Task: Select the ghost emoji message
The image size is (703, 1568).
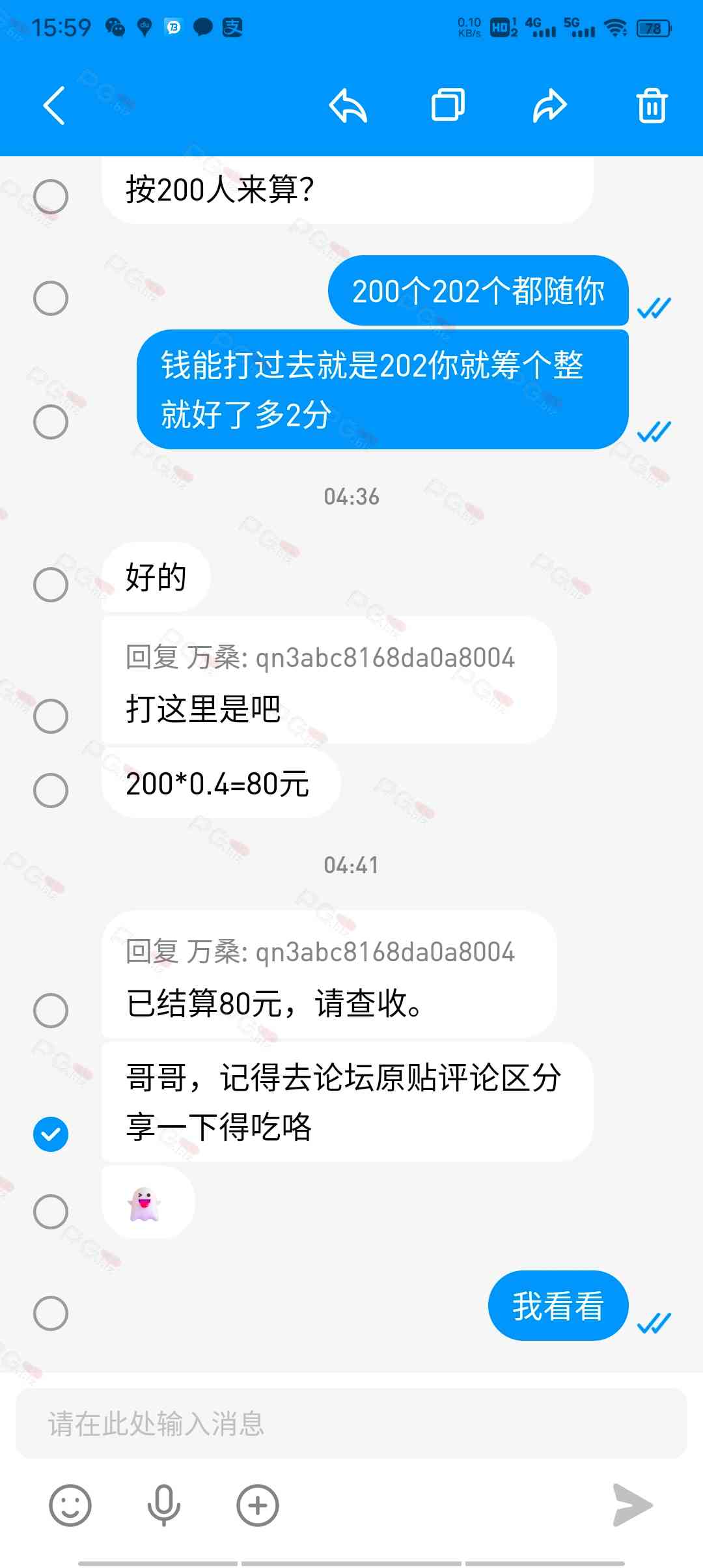Action: (x=51, y=1211)
